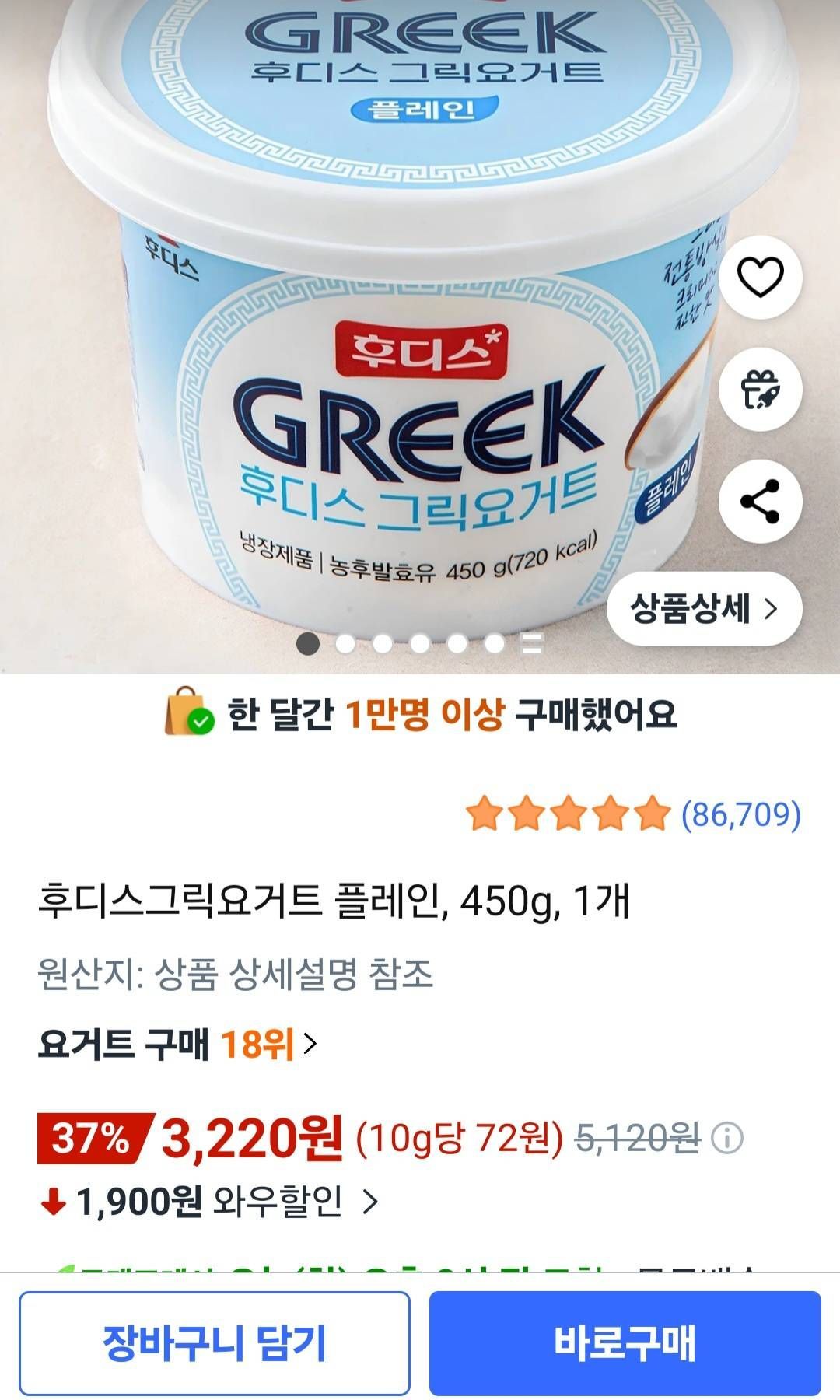Add product to wishlist with heart icon
The height and width of the screenshot is (1400, 840).
(760, 277)
